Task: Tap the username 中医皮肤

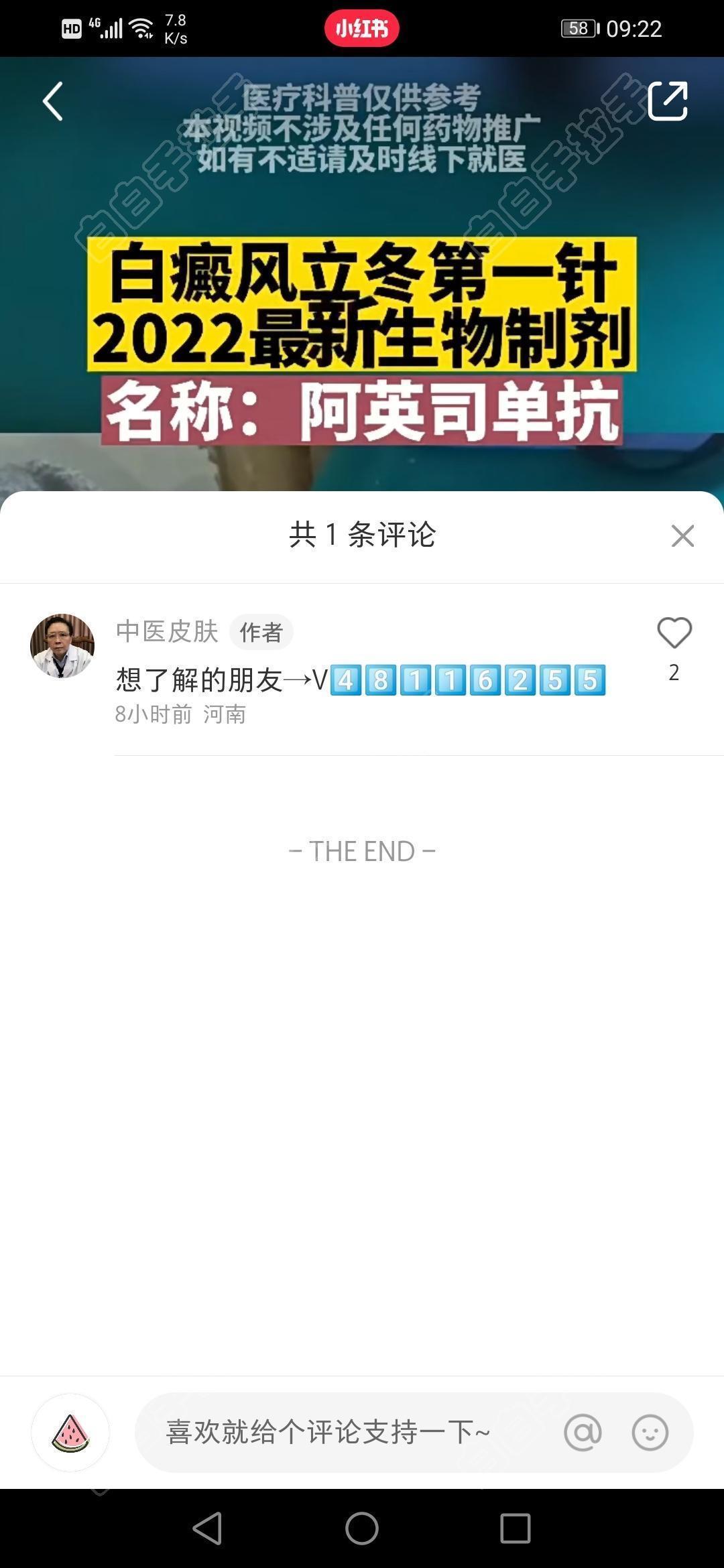Action: 167,631
